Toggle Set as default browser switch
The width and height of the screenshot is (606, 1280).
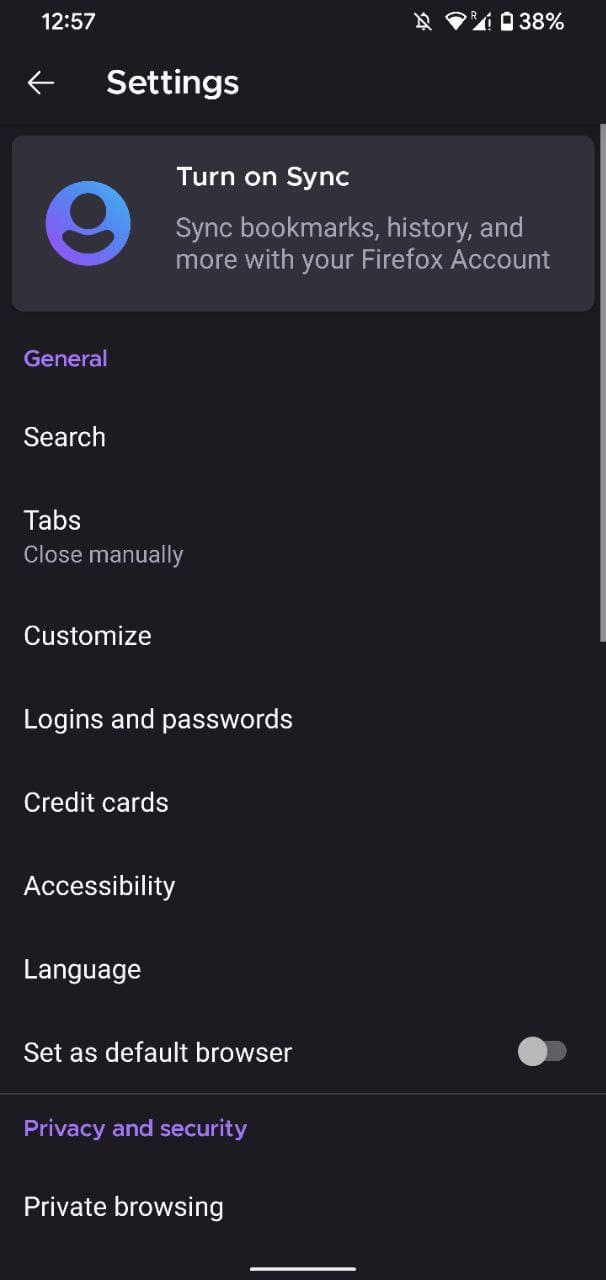tap(541, 1051)
